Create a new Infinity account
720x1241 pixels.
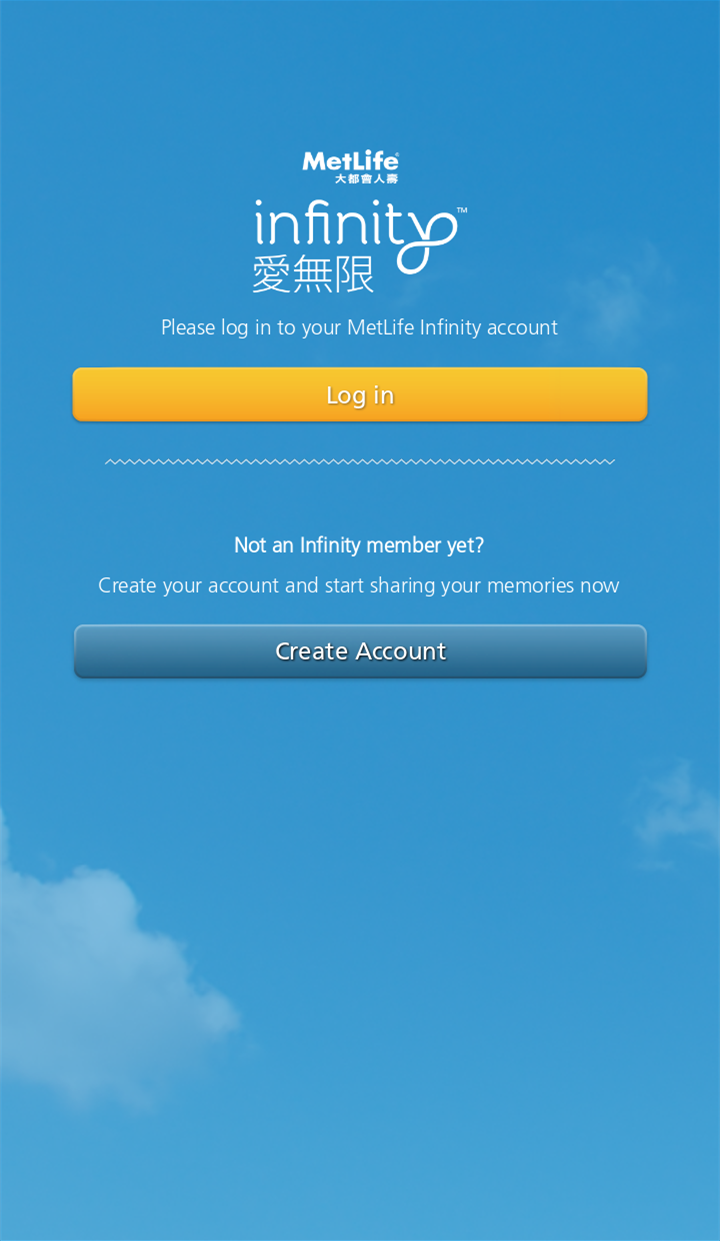[x=360, y=651]
